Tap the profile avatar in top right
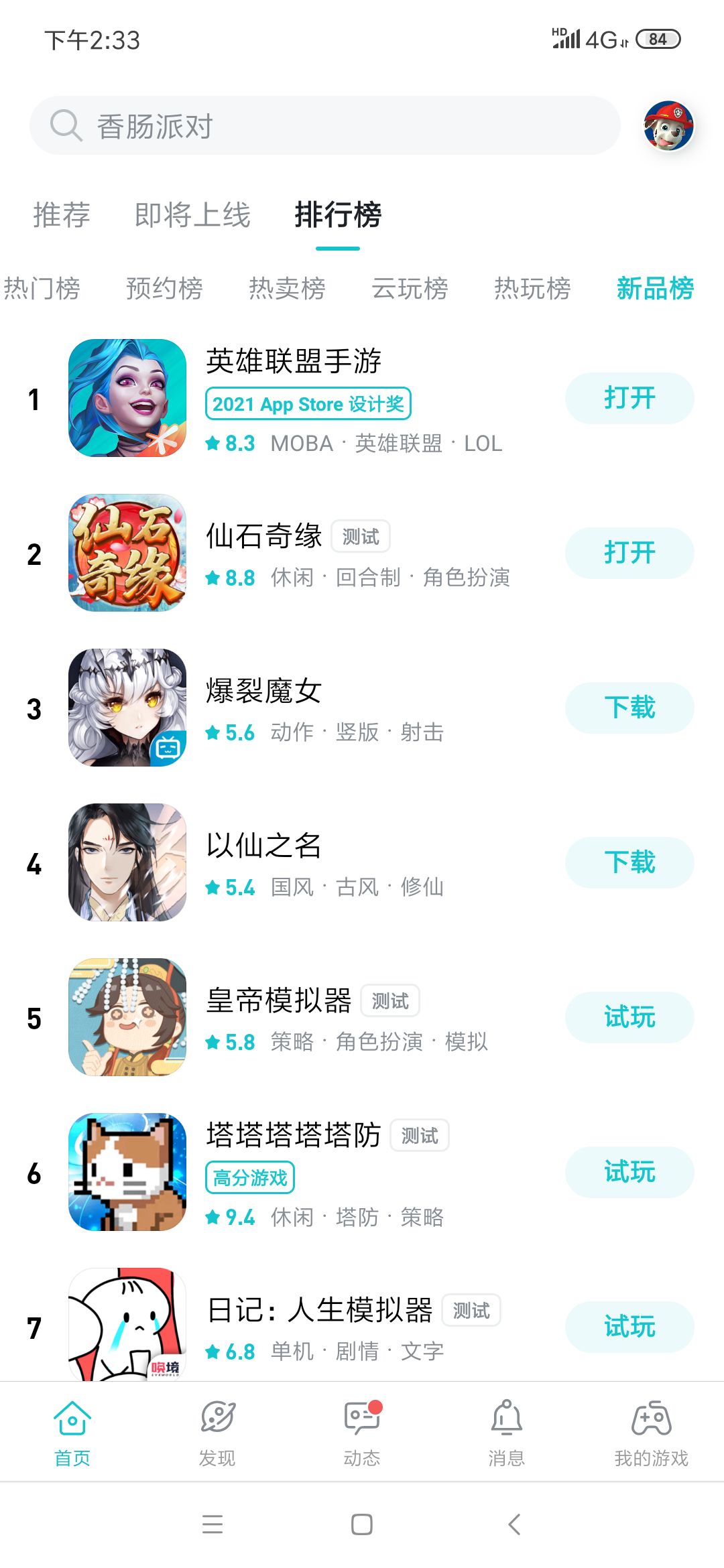The width and height of the screenshot is (724, 1568). (x=669, y=127)
